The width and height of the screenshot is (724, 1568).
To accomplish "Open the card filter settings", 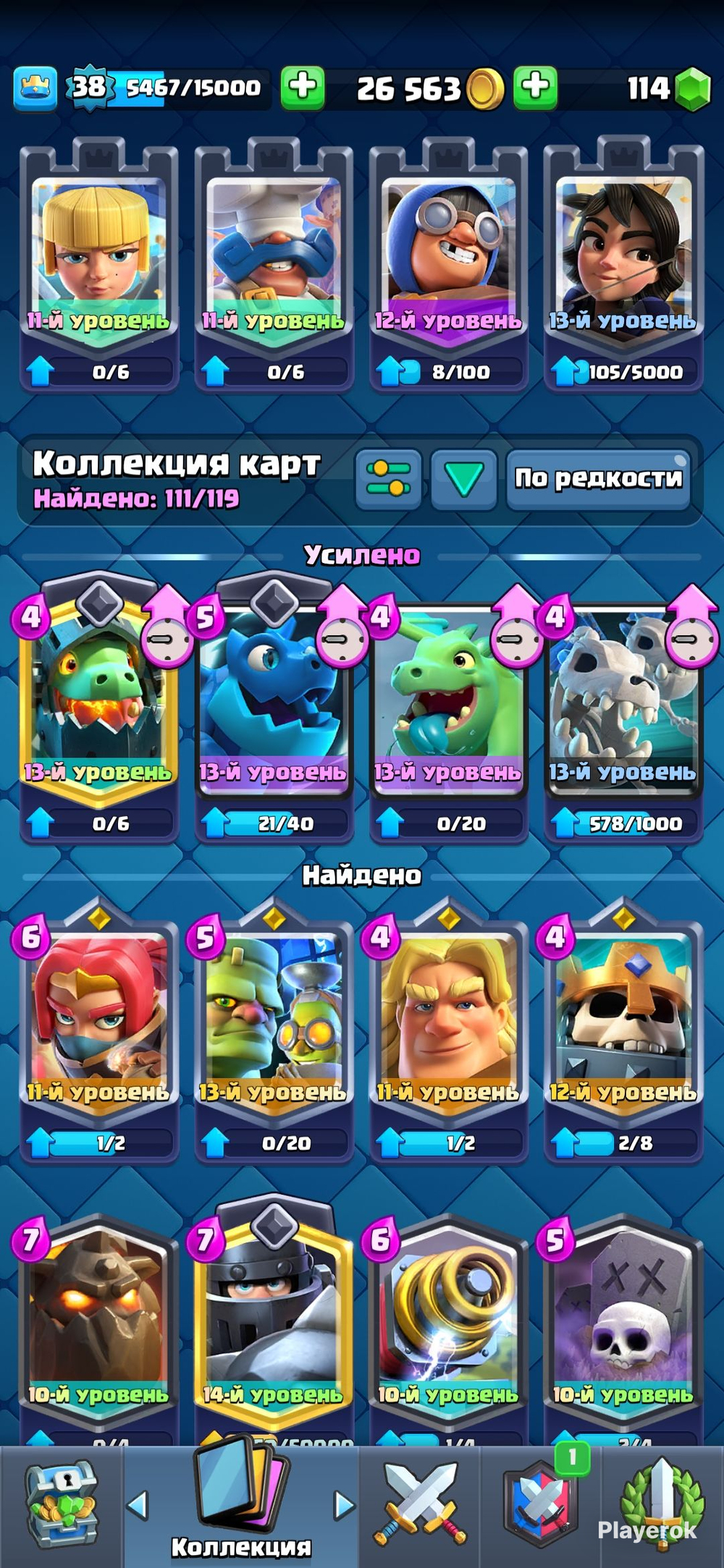I will [x=388, y=479].
